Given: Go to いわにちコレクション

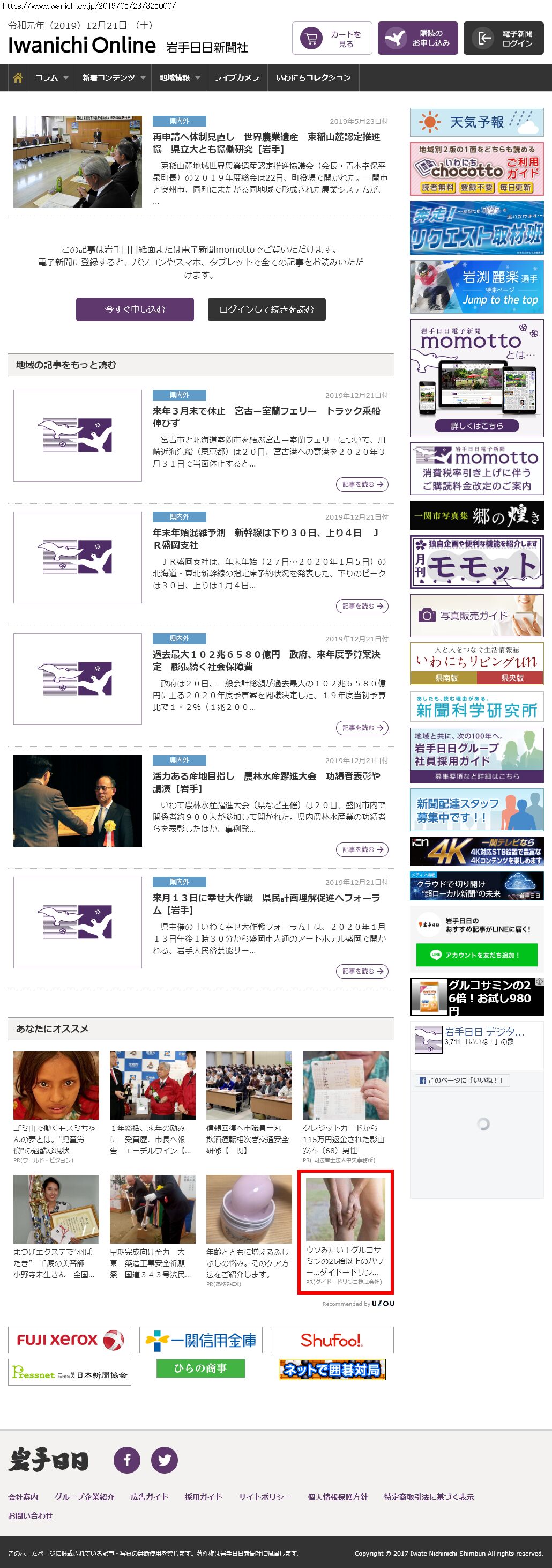Looking at the screenshot, I should pos(313,78).
